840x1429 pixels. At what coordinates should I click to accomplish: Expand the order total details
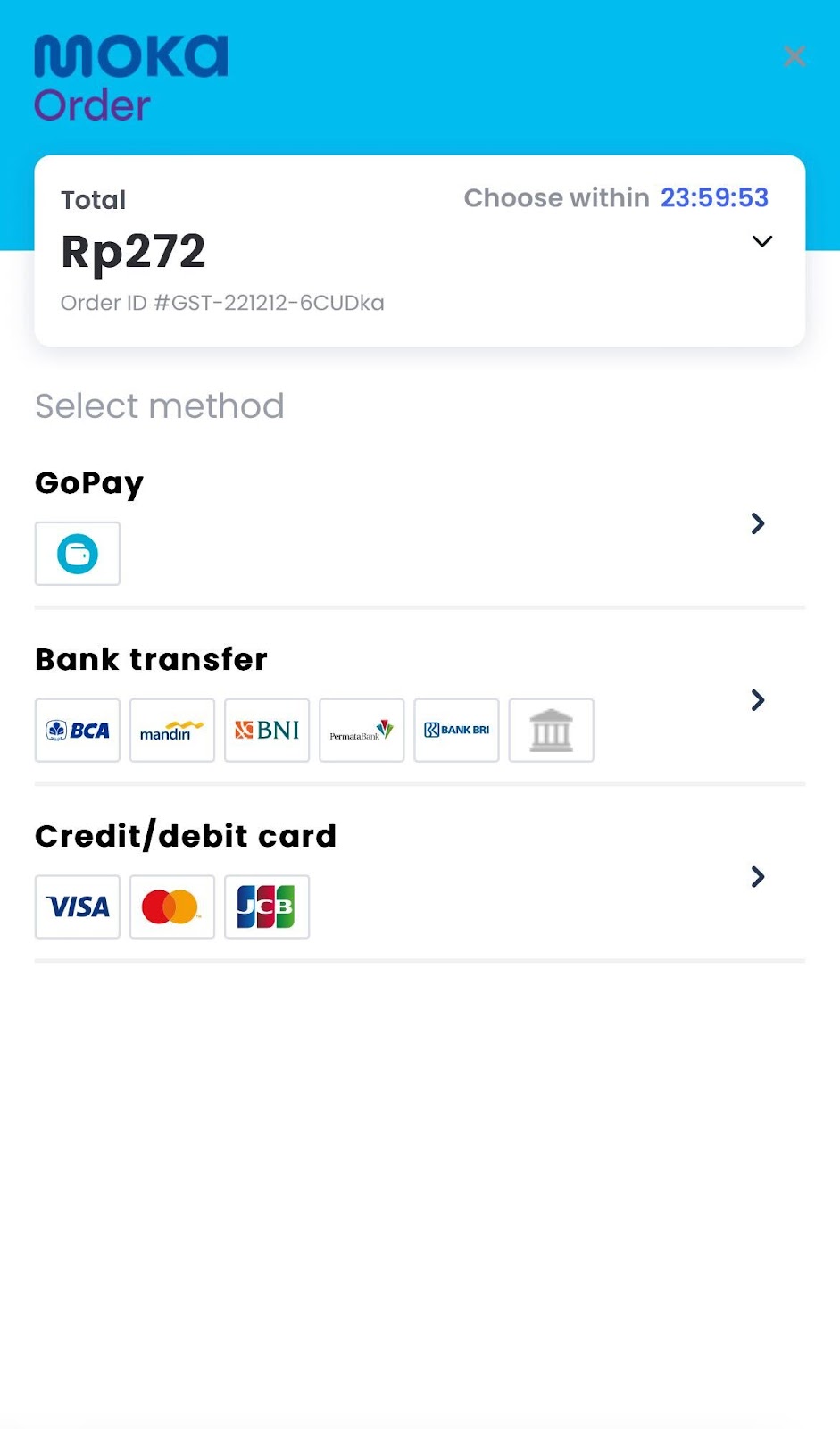(761, 241)
